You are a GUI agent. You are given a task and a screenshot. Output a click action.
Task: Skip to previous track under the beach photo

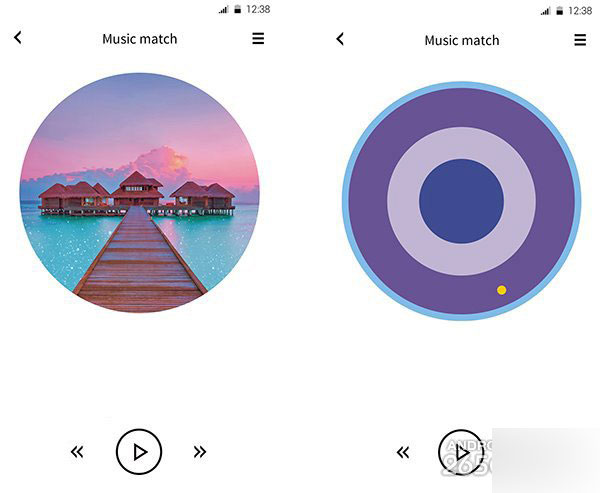pos(78,452)
